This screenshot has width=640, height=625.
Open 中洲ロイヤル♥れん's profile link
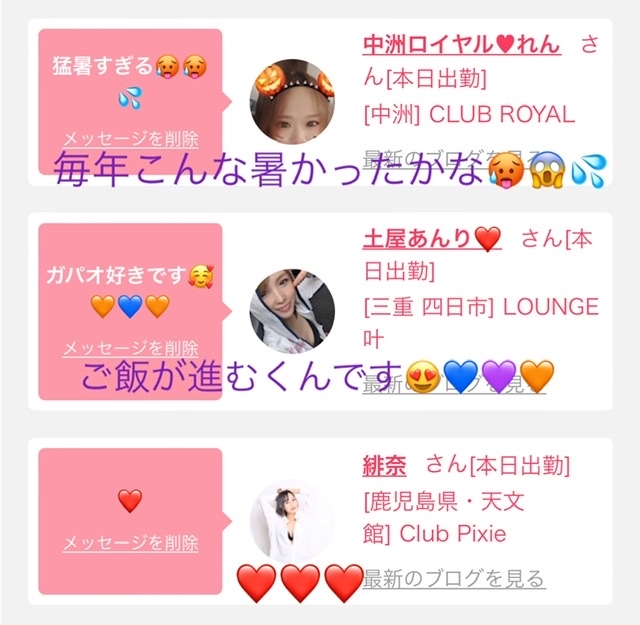pos(462,44)
